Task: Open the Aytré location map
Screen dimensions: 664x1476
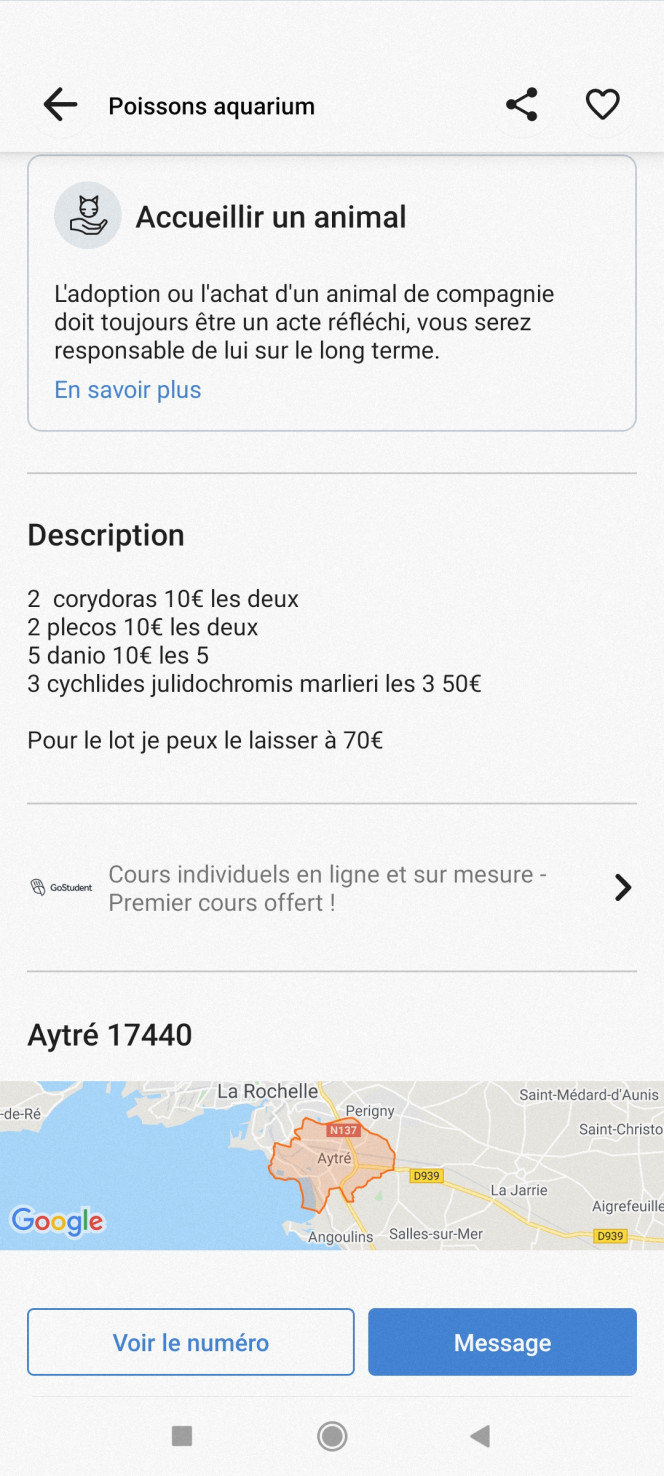Action: pyautogui.click(x=332, y=1165)
